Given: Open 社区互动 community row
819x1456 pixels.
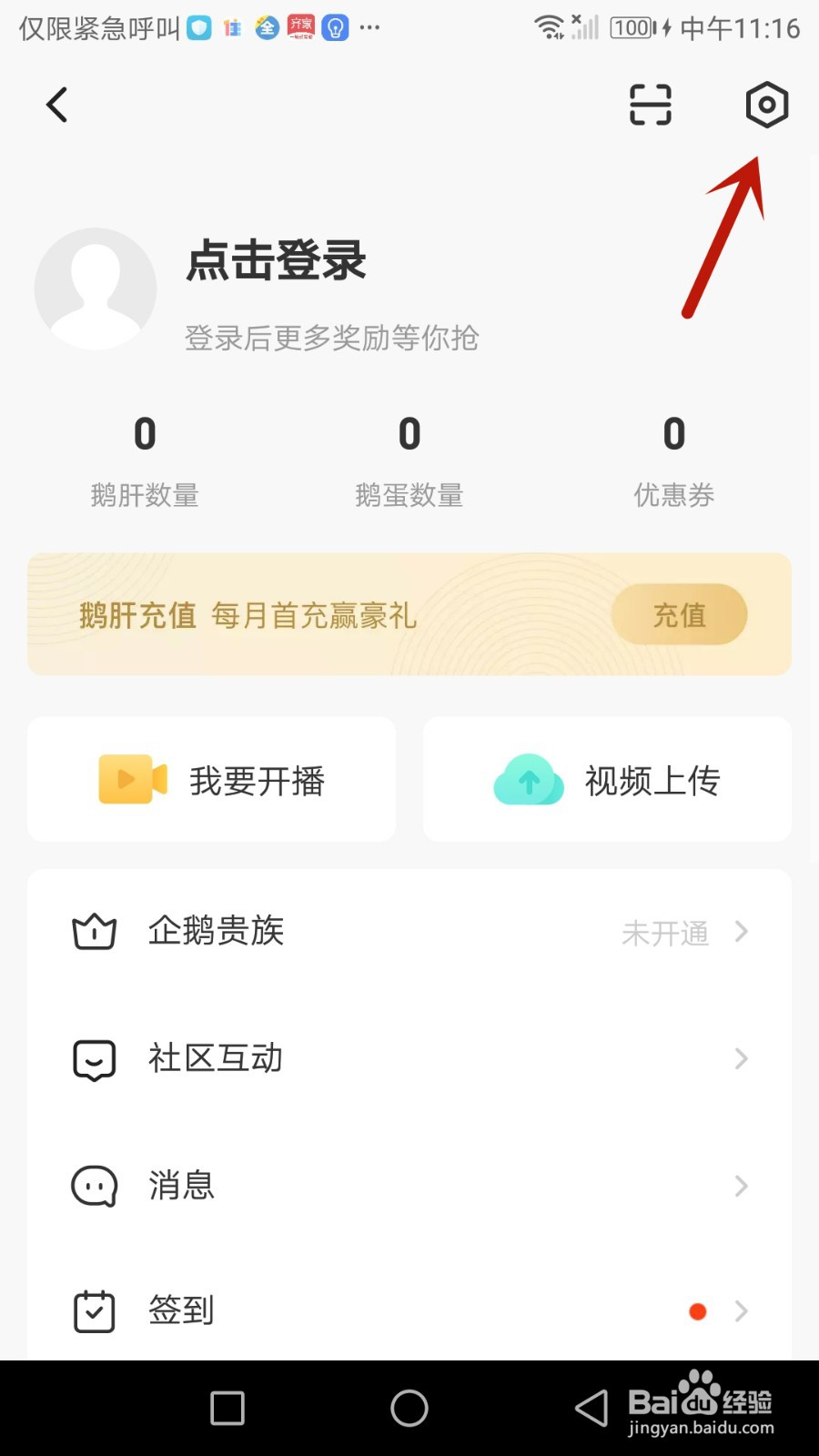Looking at the screenshot, I should coord(409,1059).
